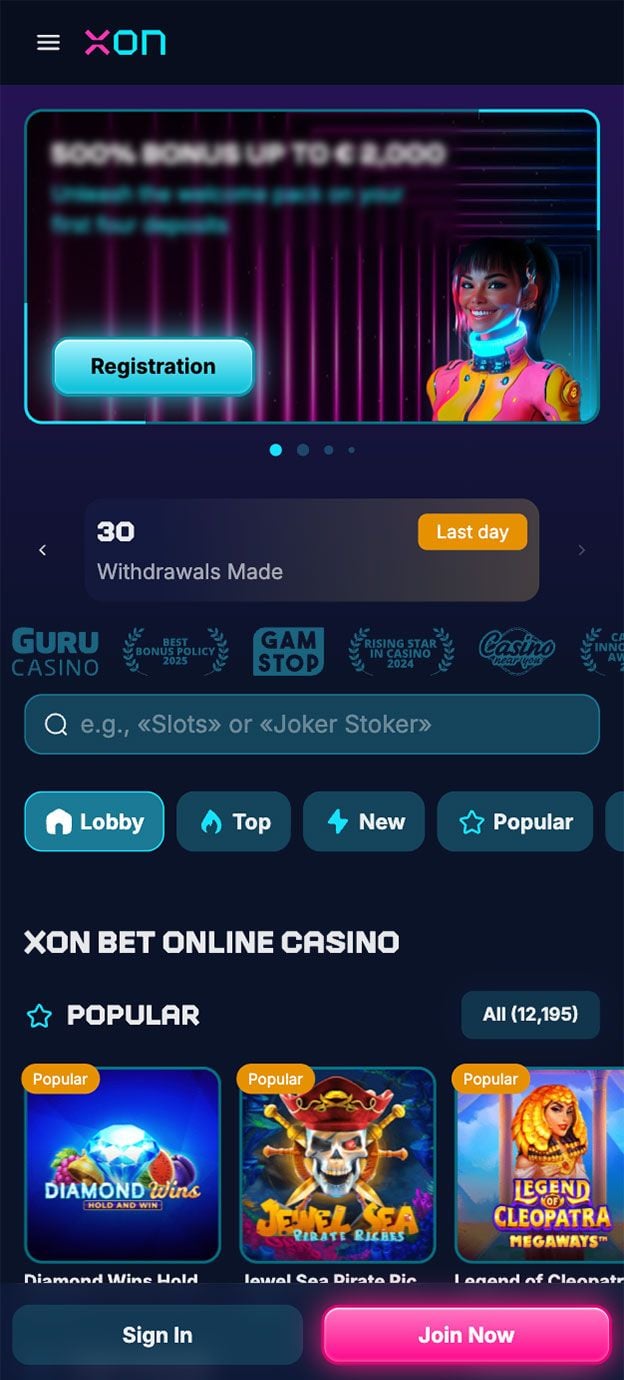Select the Lobby category chip
Image resolution: width=624 pixels, height=1380 pixels.
(94, 822)
